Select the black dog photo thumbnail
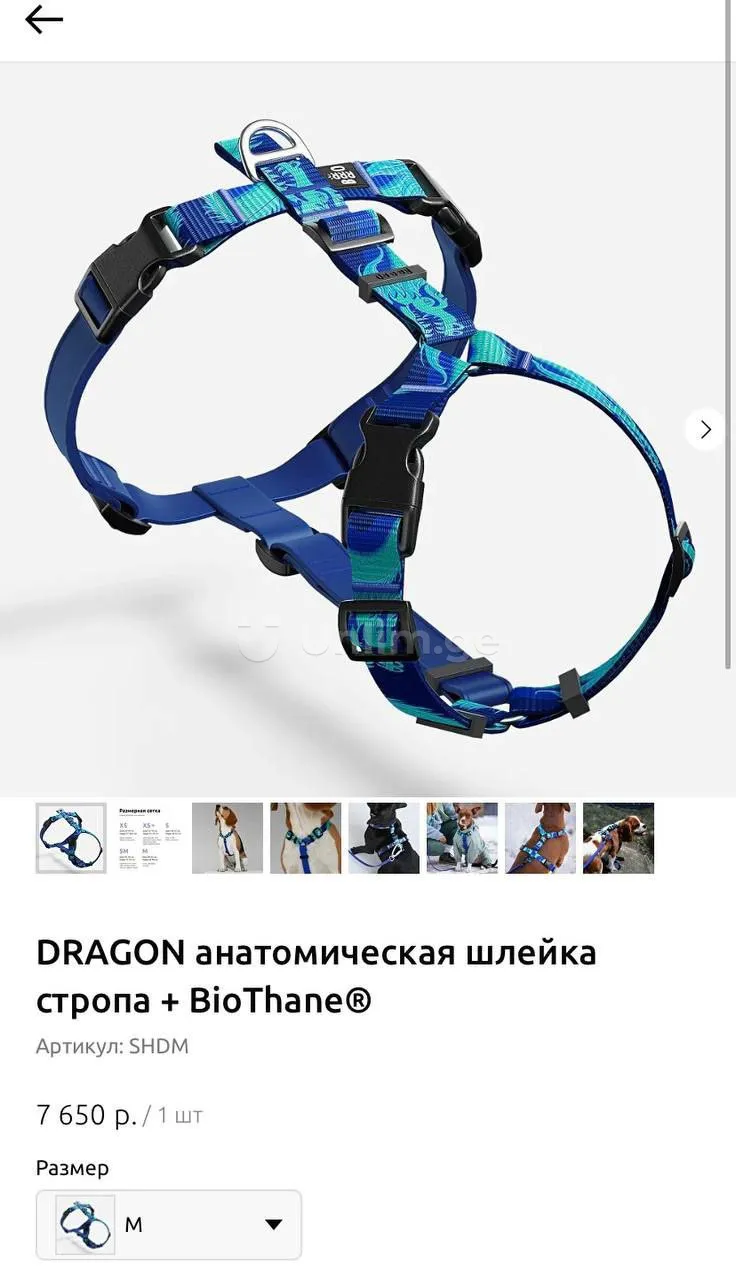The height and width of the screenshot is (1280, 736). (x=384, y=838)
